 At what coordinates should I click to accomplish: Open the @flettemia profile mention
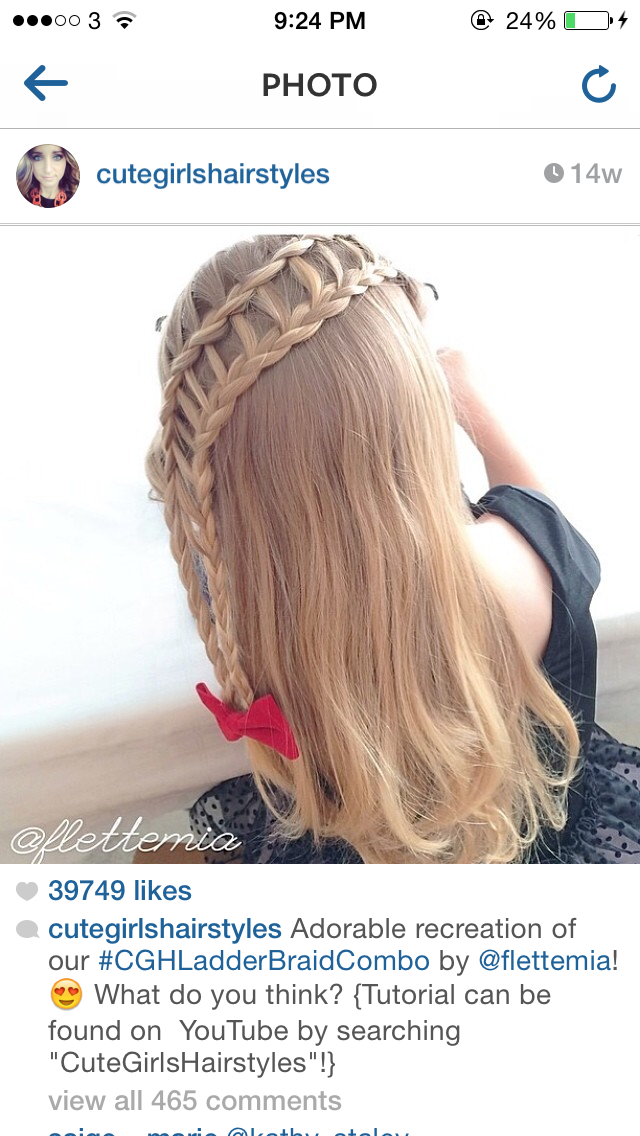coord(544,961)
